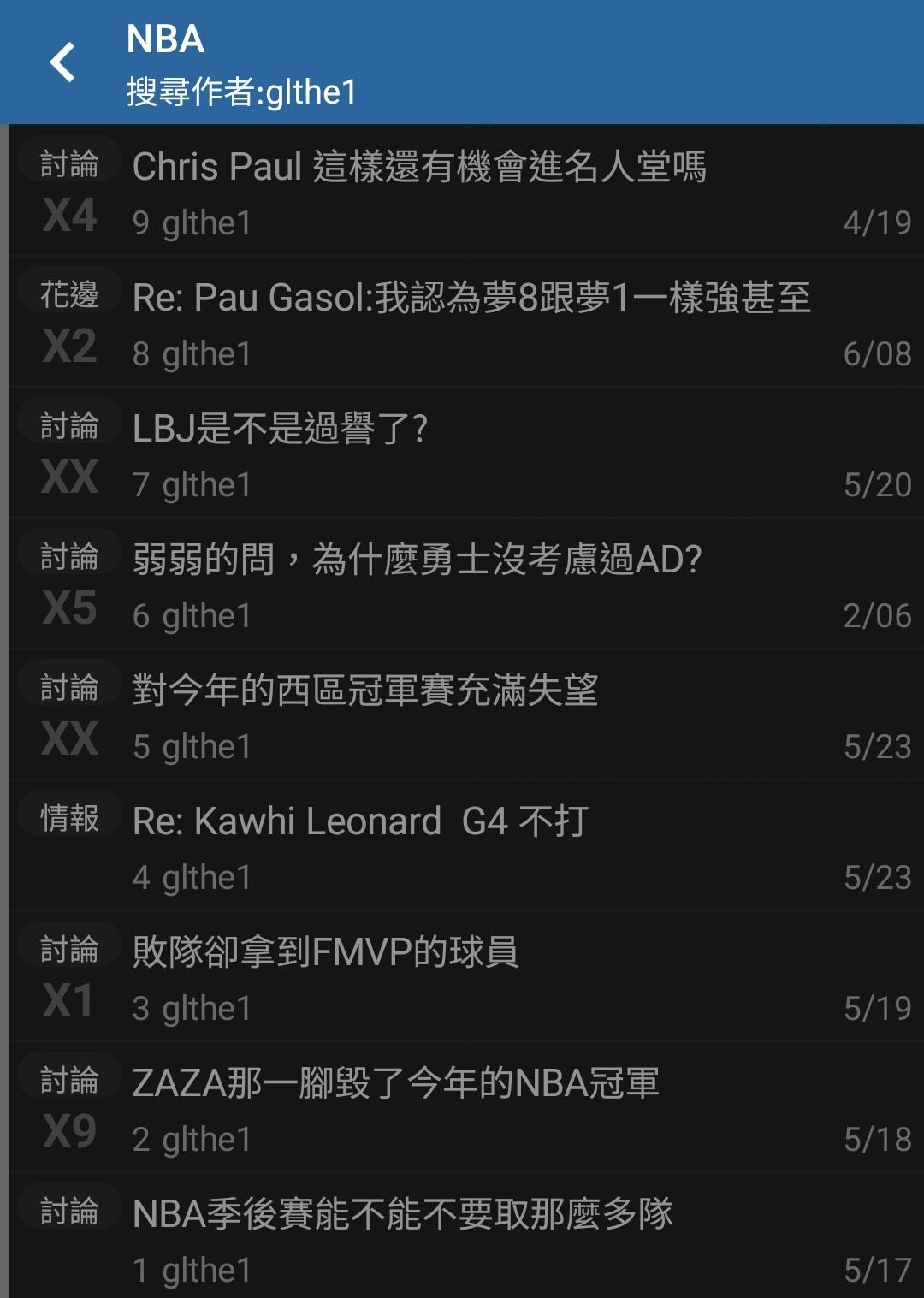924x1298 pixels.
Task: Open the LBJ是不是過譽了? post
Action: pyautogui.click(x=281, y=429)
